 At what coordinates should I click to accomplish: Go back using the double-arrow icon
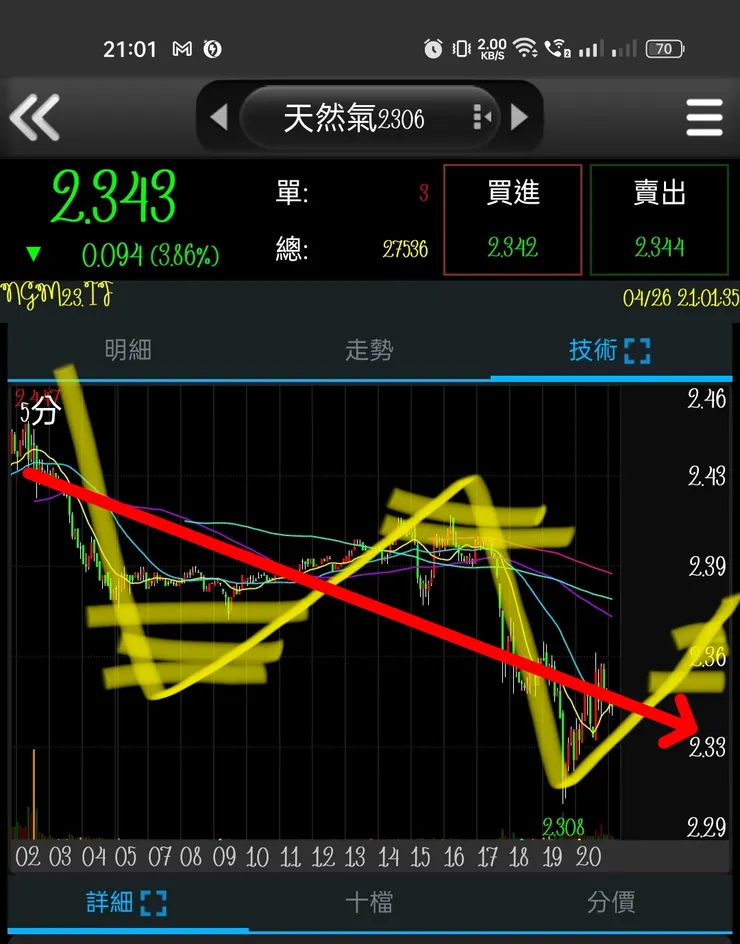[35, 118]
